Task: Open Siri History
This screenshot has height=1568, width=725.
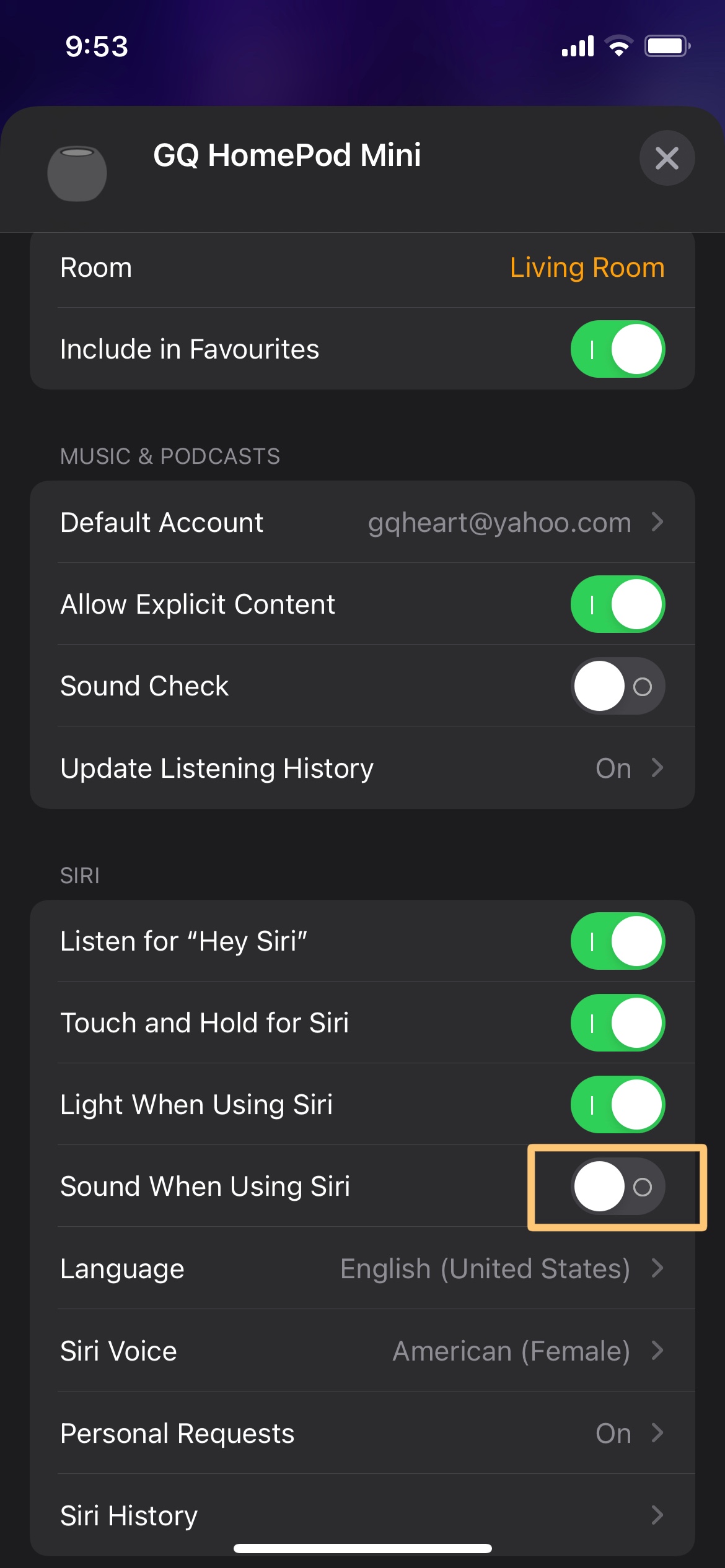Action: pyautogui.click(x=362, y=1515)
